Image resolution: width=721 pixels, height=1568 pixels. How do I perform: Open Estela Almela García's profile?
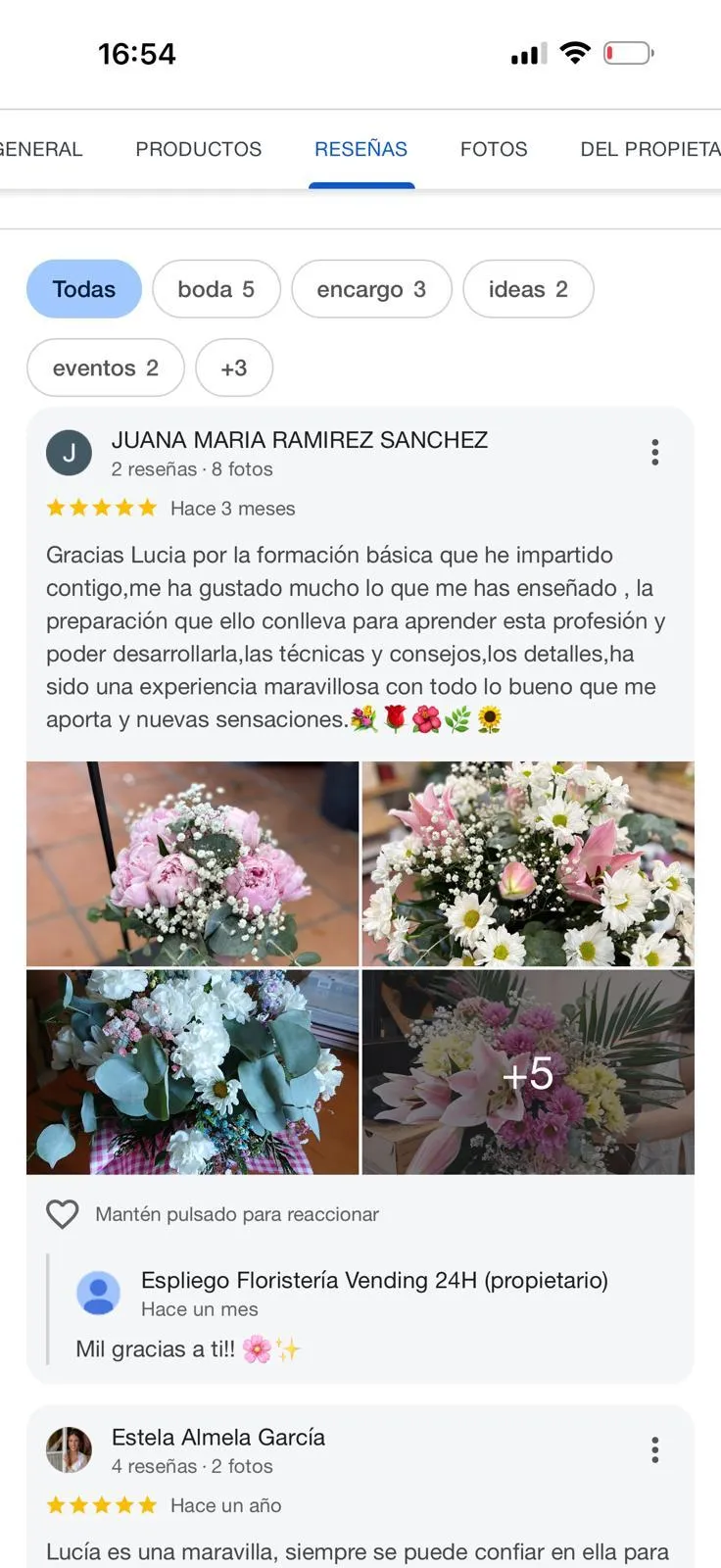[217, 1438]
